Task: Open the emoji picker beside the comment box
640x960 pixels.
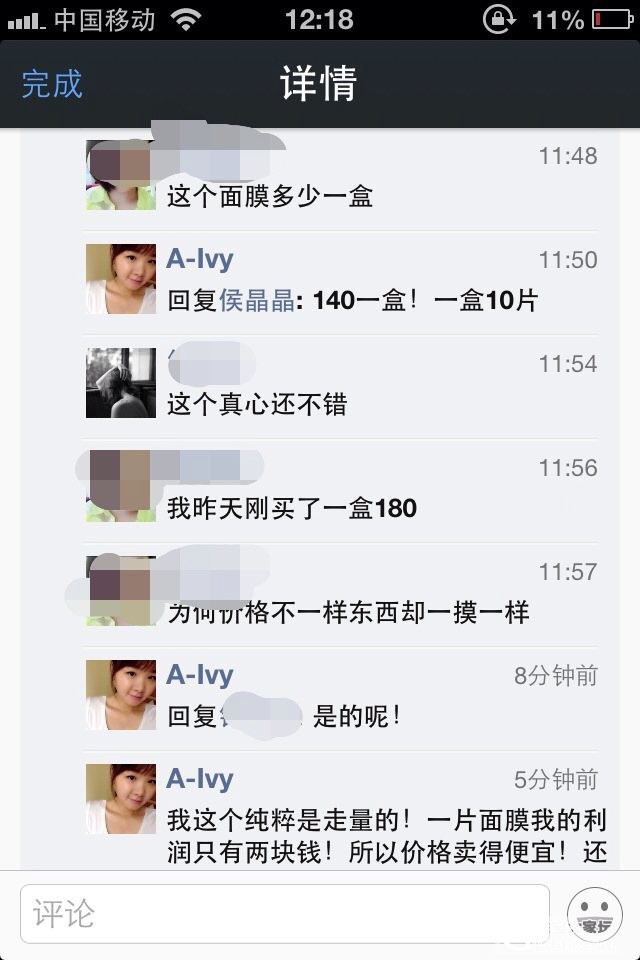Action: click(x=594, y=913)
